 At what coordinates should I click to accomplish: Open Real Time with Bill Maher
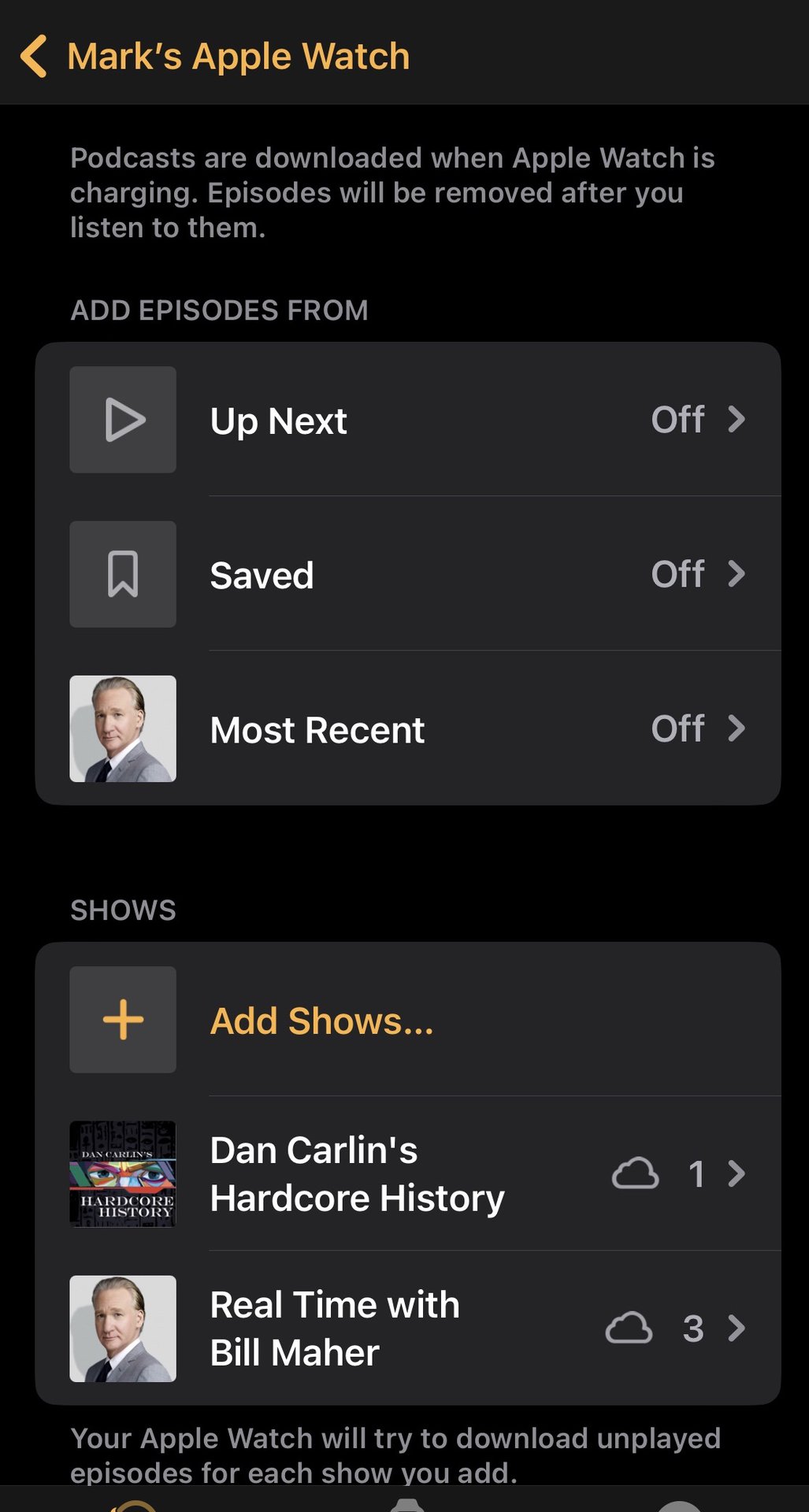coord(408,1329)
